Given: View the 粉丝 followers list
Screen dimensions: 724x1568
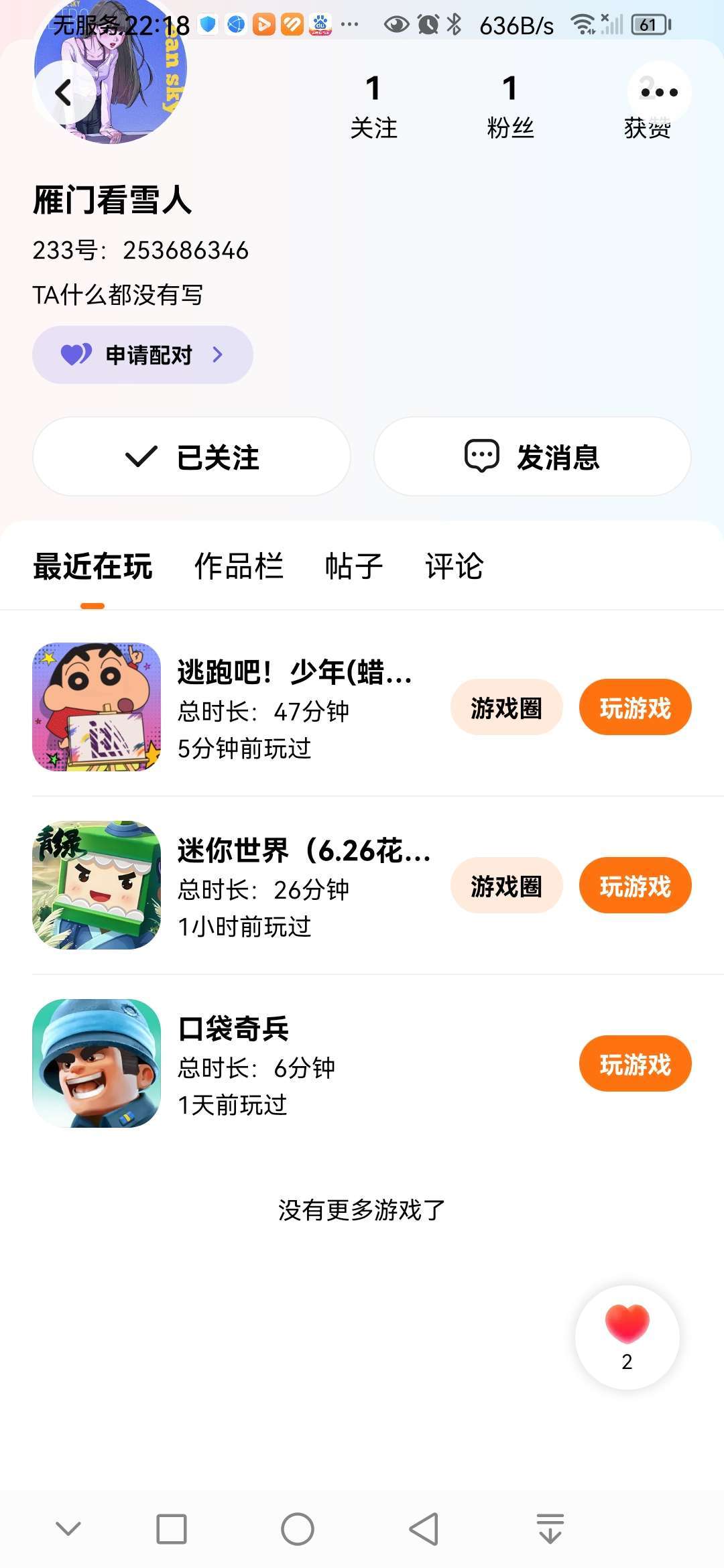Looking at the screenshot, I should point(510,107).
